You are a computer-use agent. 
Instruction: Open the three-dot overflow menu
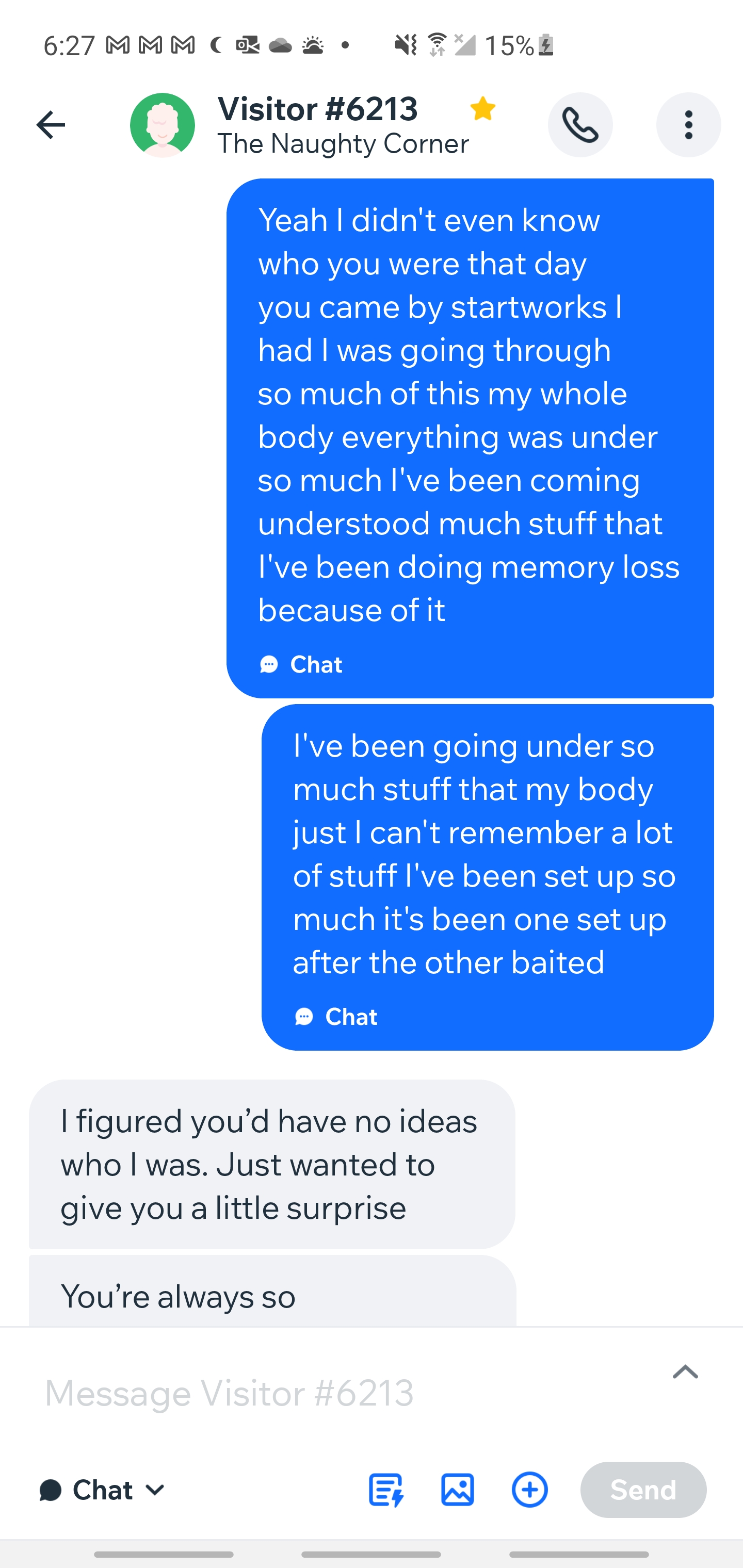tap(688, 125)
